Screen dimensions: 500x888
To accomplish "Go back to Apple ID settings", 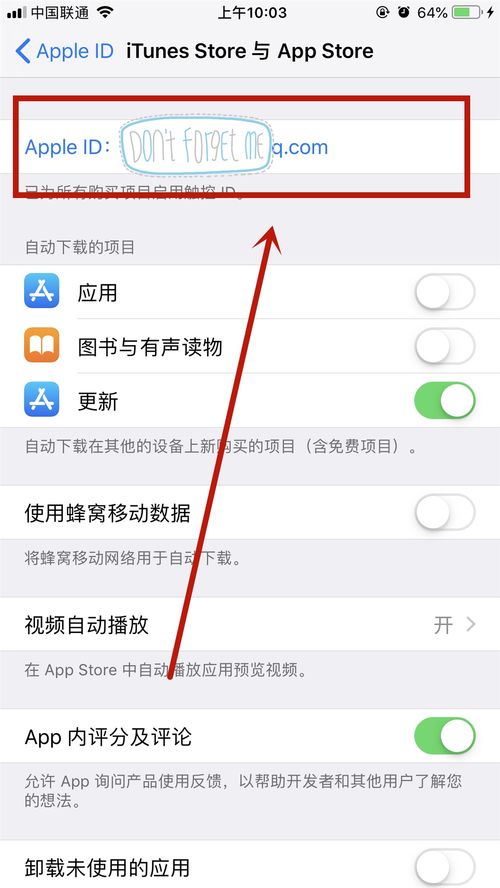I will point(65,51).
